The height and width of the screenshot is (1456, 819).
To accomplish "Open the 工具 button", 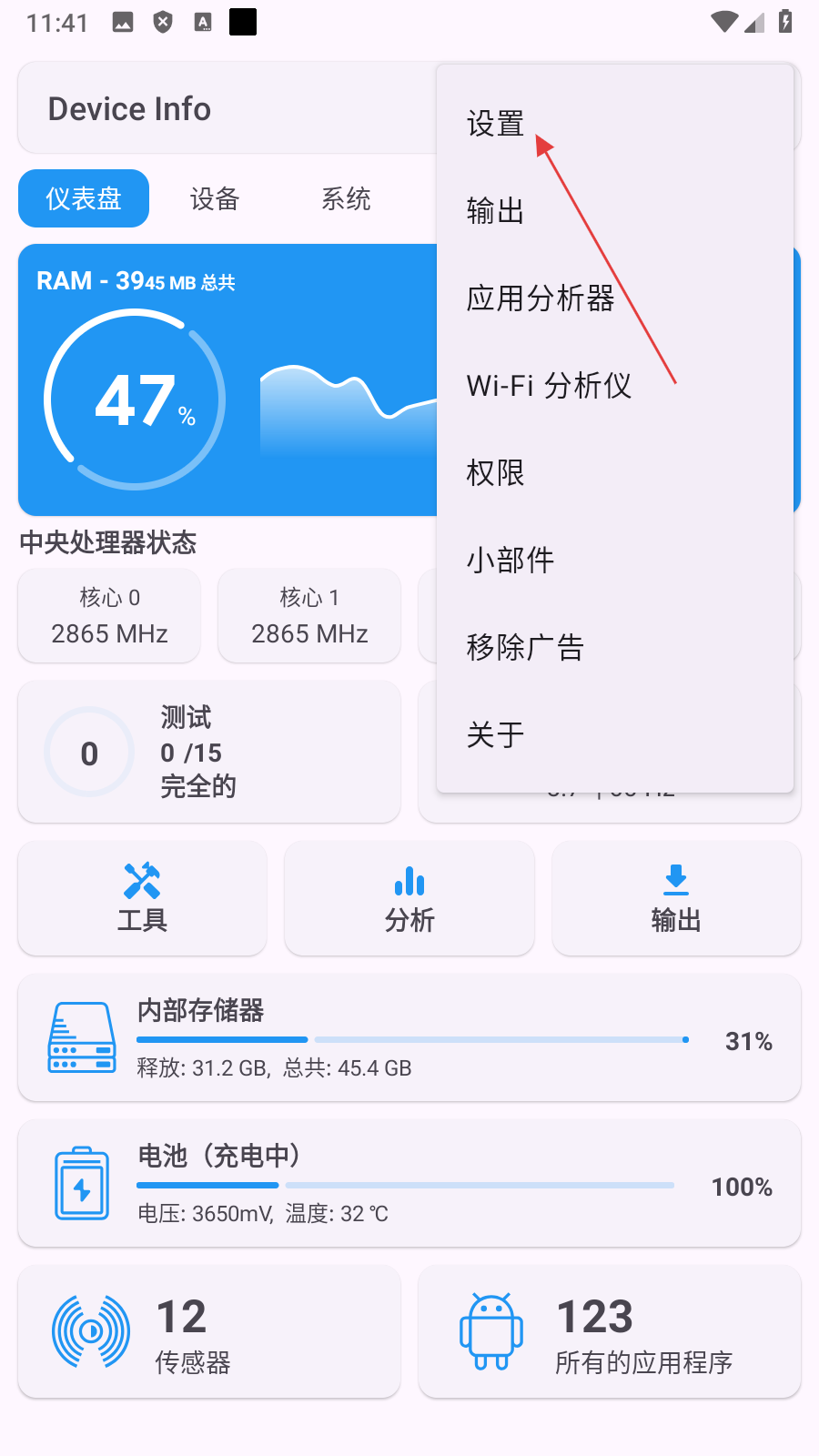I will [x=142, y=898].
